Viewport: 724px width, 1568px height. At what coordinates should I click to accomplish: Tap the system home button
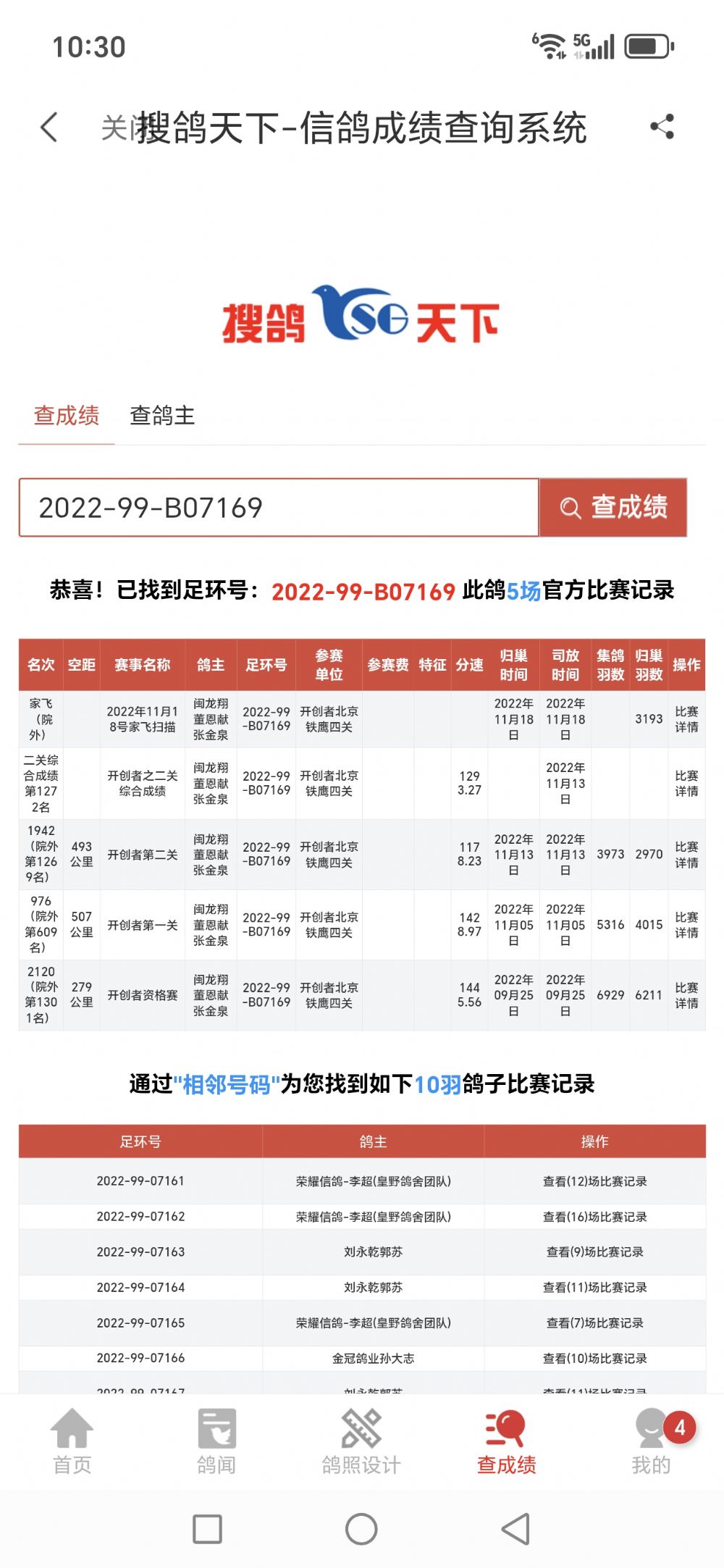coord(361,1529)
